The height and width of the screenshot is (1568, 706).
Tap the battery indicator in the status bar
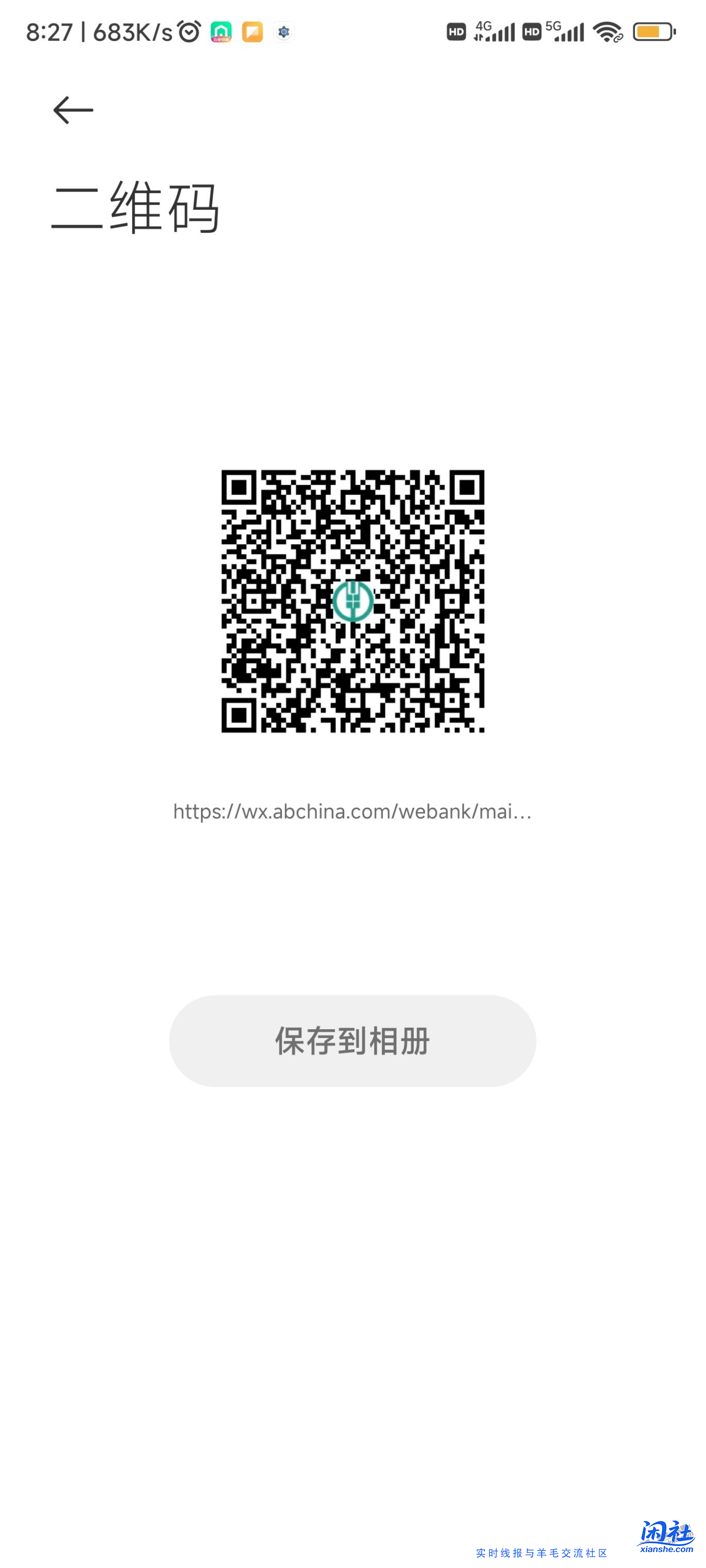tap(653, 31)
